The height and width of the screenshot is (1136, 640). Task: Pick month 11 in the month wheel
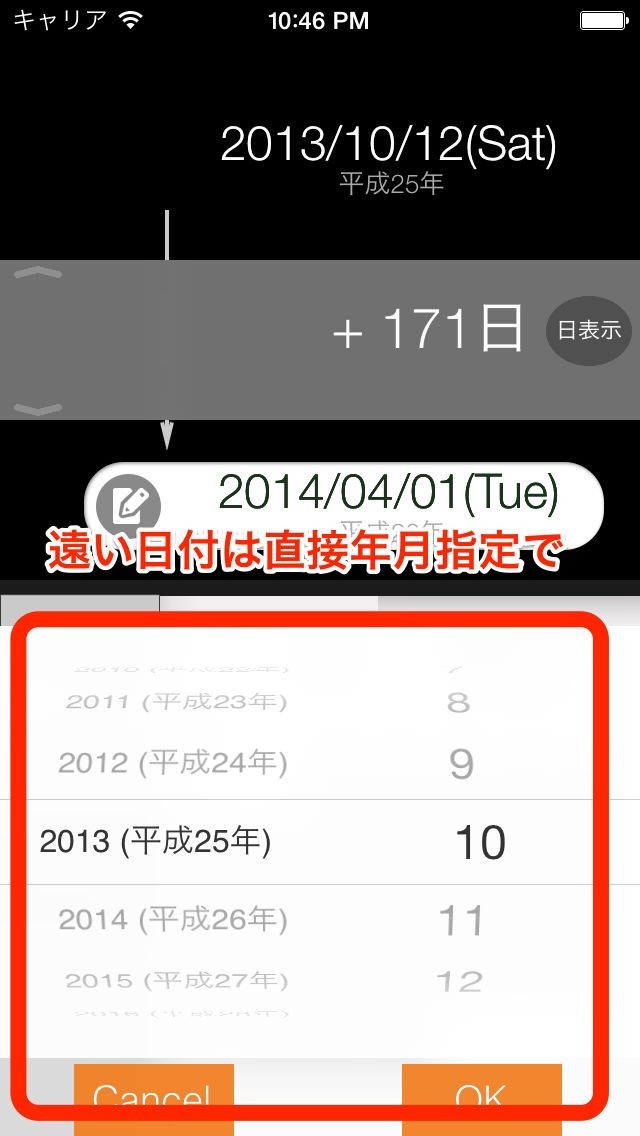click(461, 921)
